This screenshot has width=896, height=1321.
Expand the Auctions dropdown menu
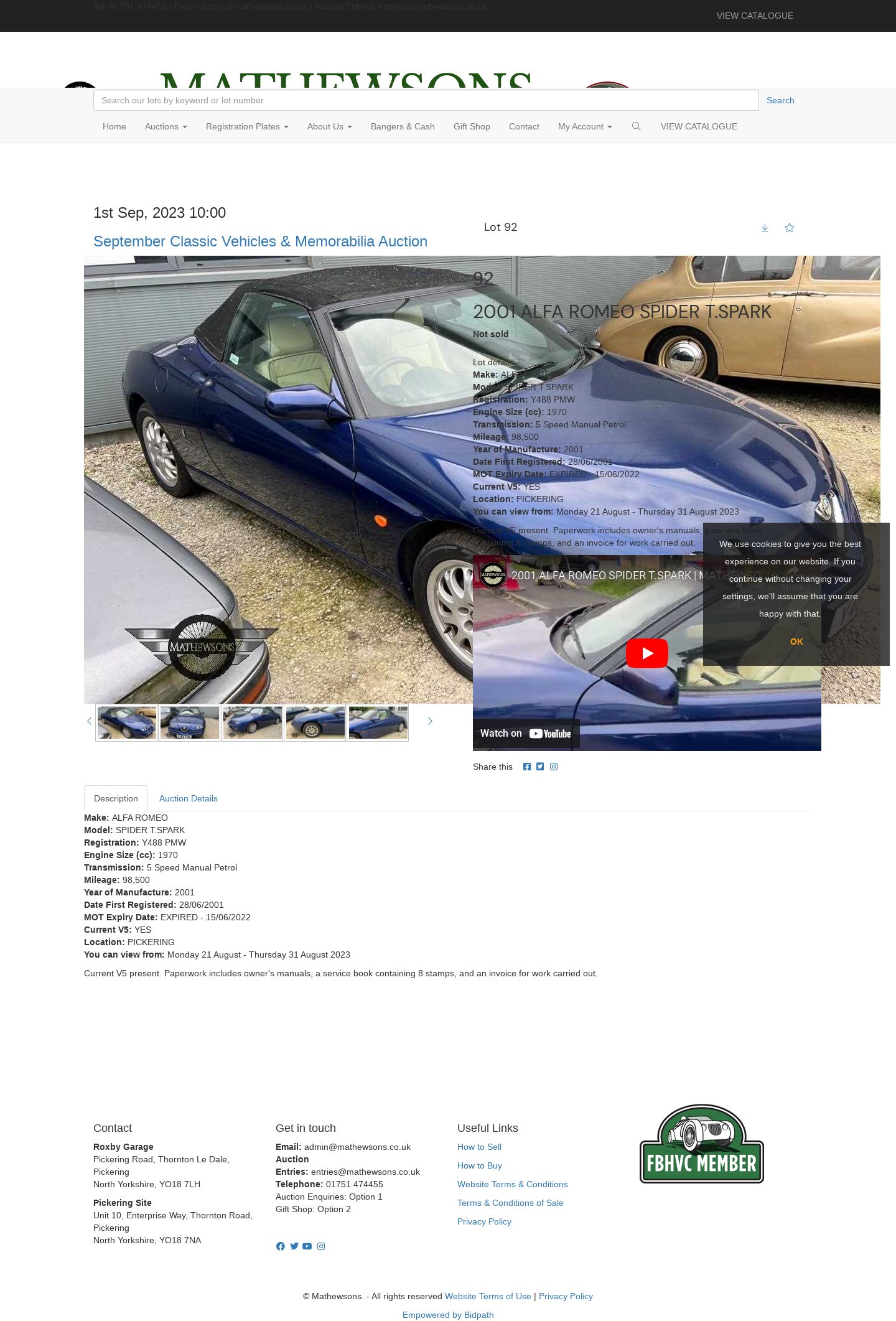pos(166,126)
